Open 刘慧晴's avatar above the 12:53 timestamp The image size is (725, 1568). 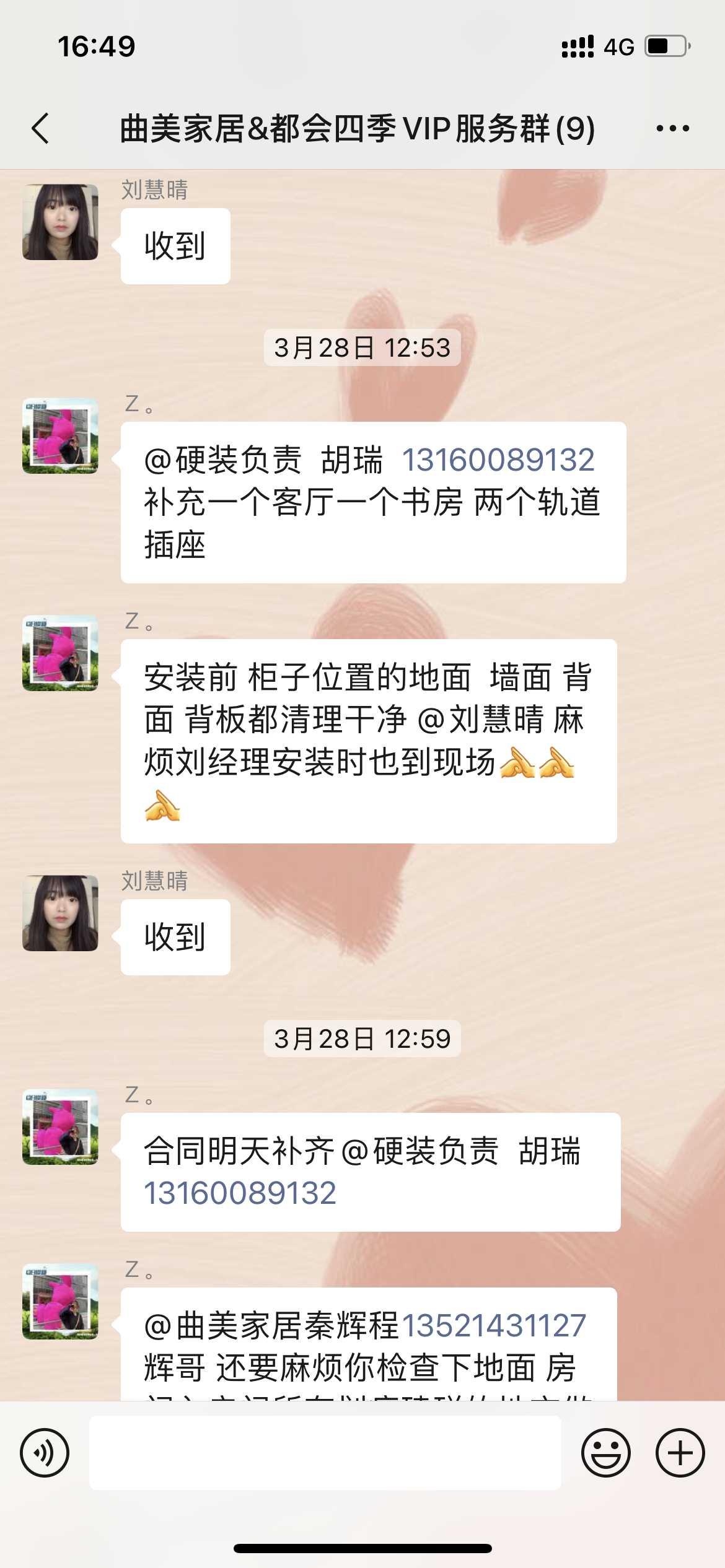[x=60, y=222]
